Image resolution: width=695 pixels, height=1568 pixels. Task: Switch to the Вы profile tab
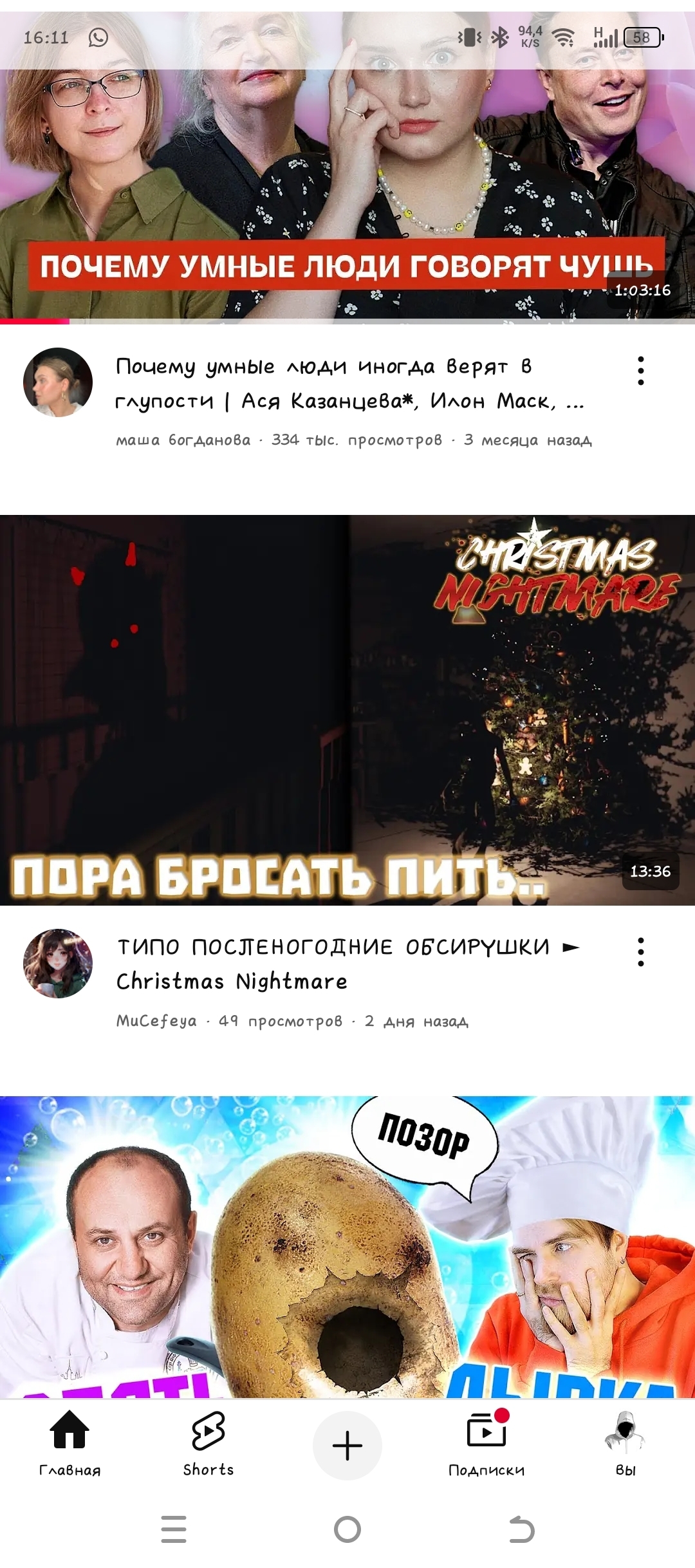point(625,1444)
